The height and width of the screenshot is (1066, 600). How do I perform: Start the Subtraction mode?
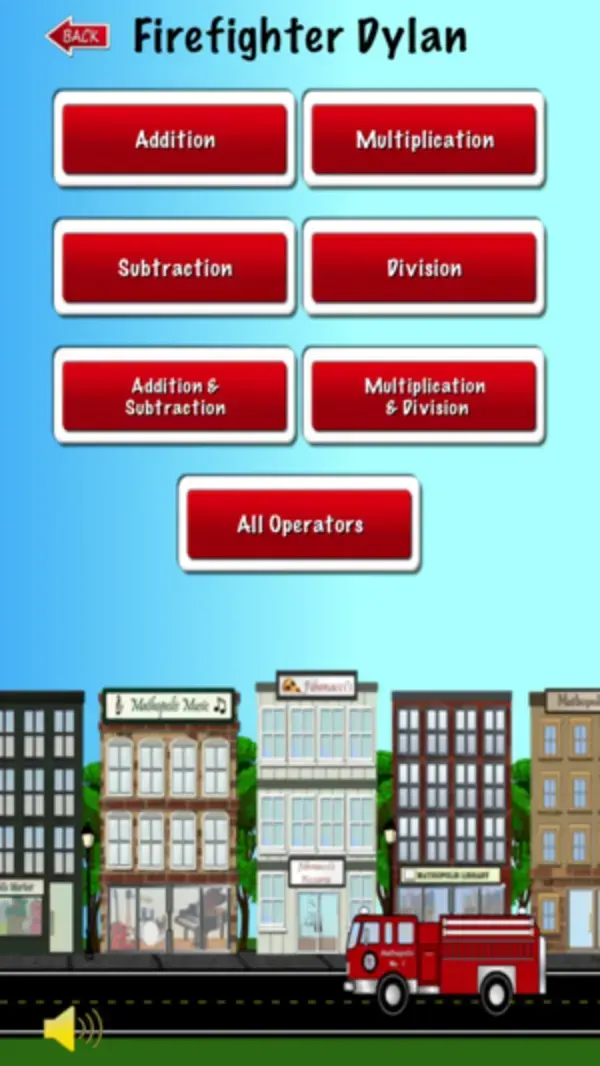tap(175, 267)
